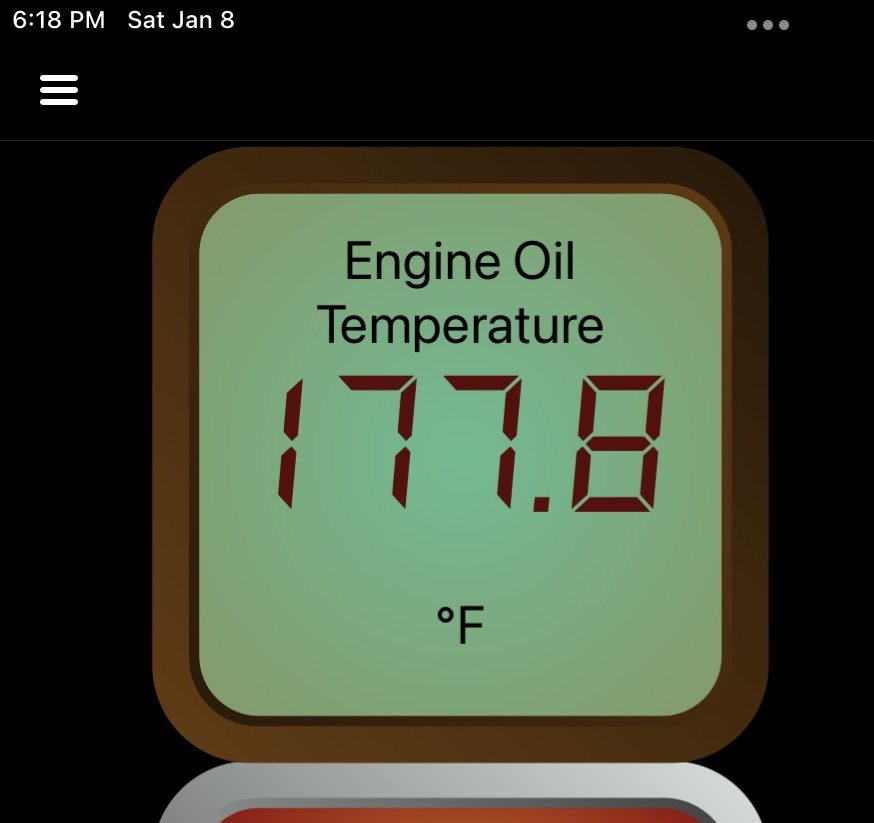Open the Engine Oil Temperature gauge
This screenshot has height=823, width=874.
(x=460, y=454)
